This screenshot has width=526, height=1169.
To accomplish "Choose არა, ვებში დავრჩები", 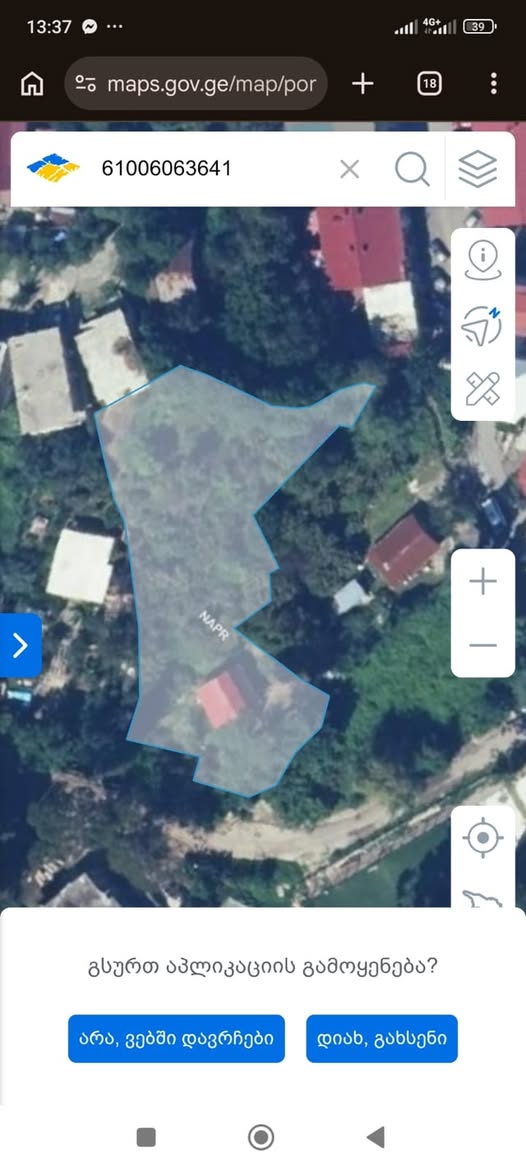I will pyautogui.click(x=177, y=1038).
